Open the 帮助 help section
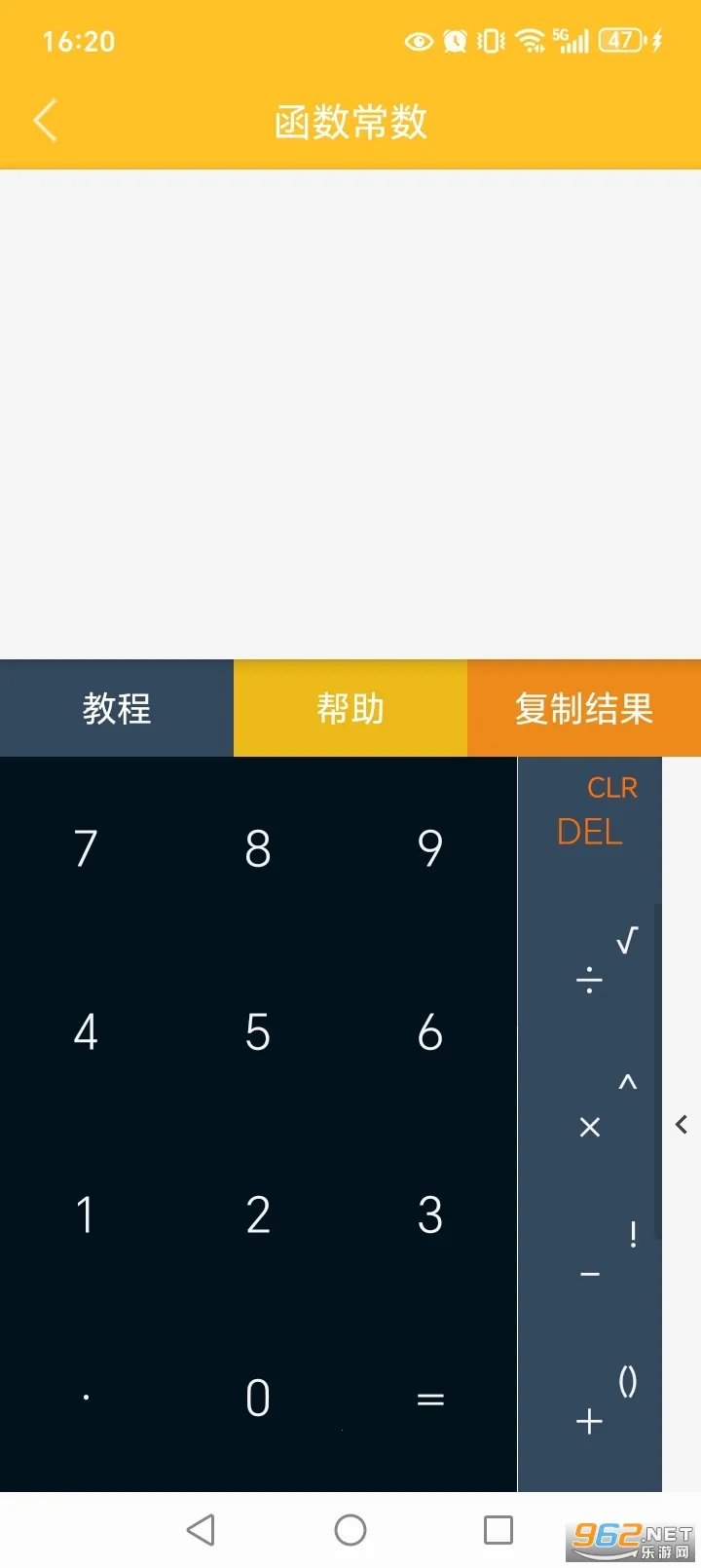This screenshot has height=1568, width=701. [x=350, y=708]
